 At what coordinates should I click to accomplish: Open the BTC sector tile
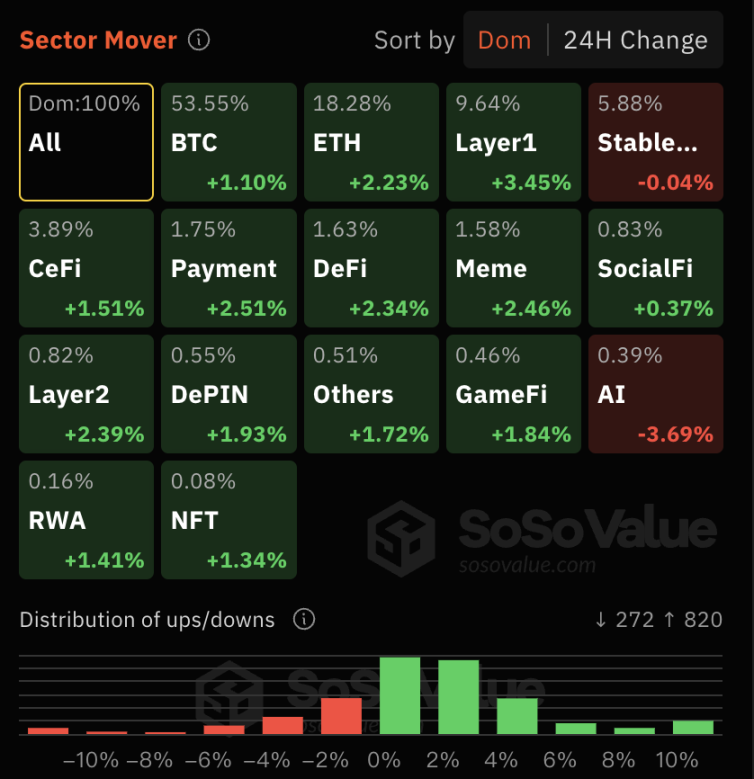coord(228,142)
